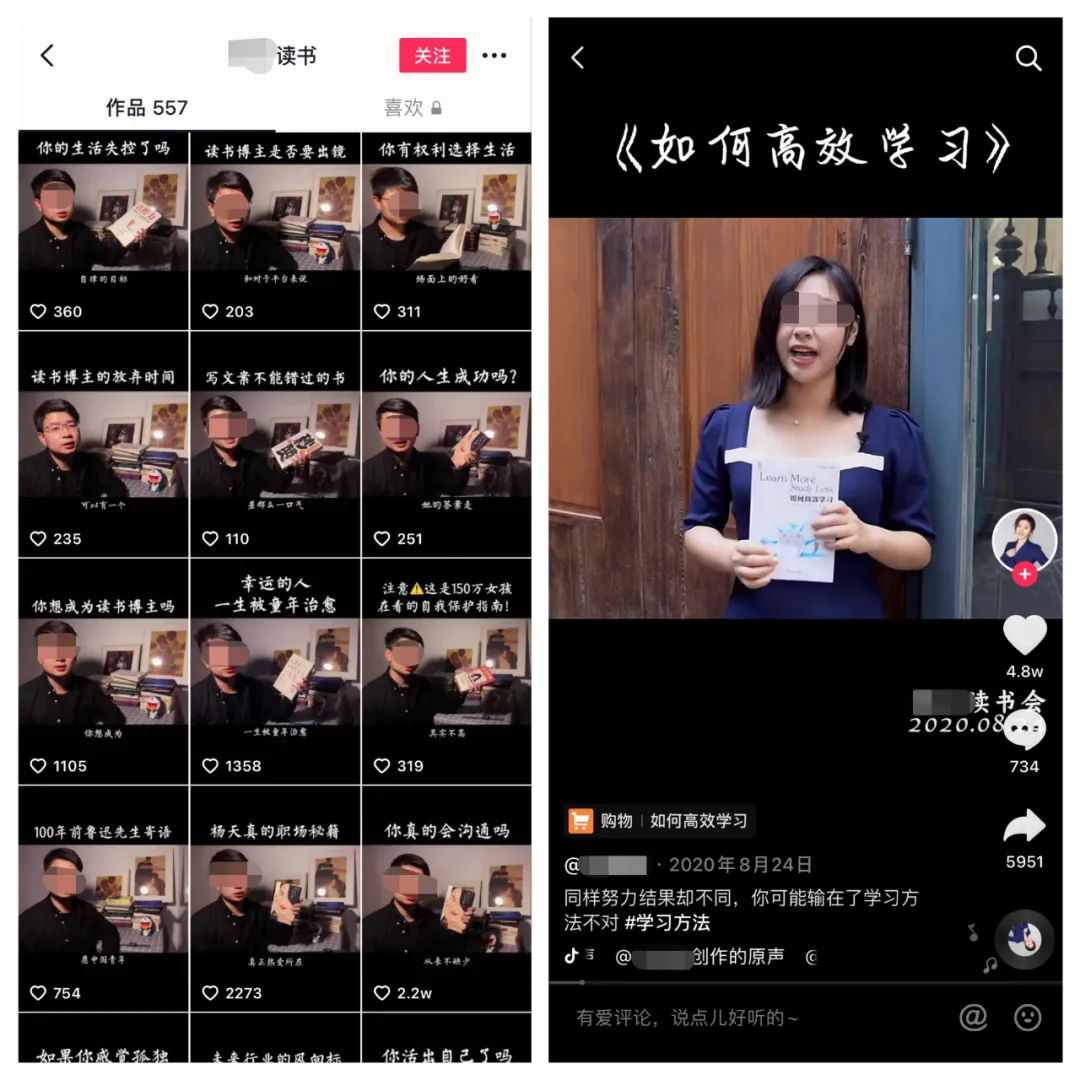
Task: Follow this account with the 关注 button
Action: pyautogui.click(x=432, y=56)
